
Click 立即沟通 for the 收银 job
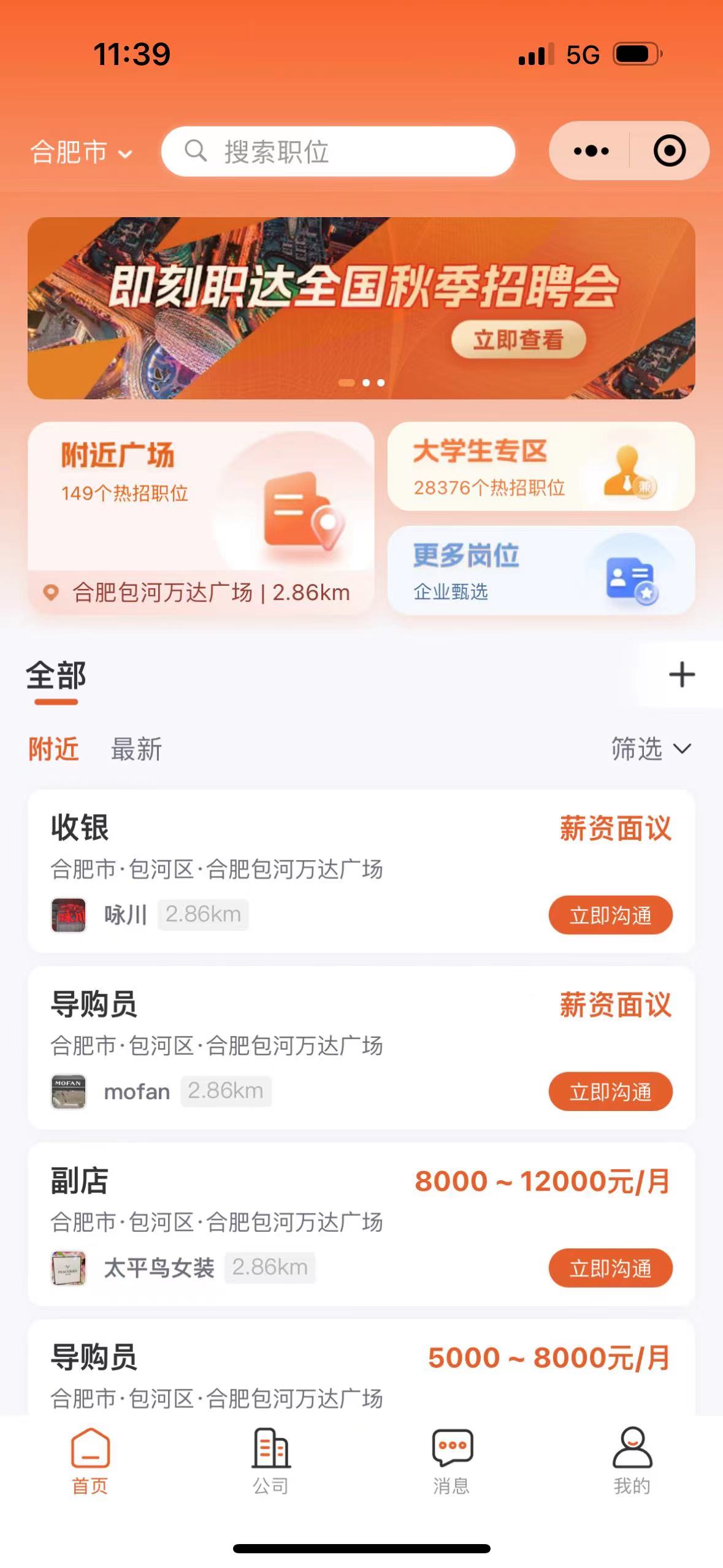click(x=611, y=915)
